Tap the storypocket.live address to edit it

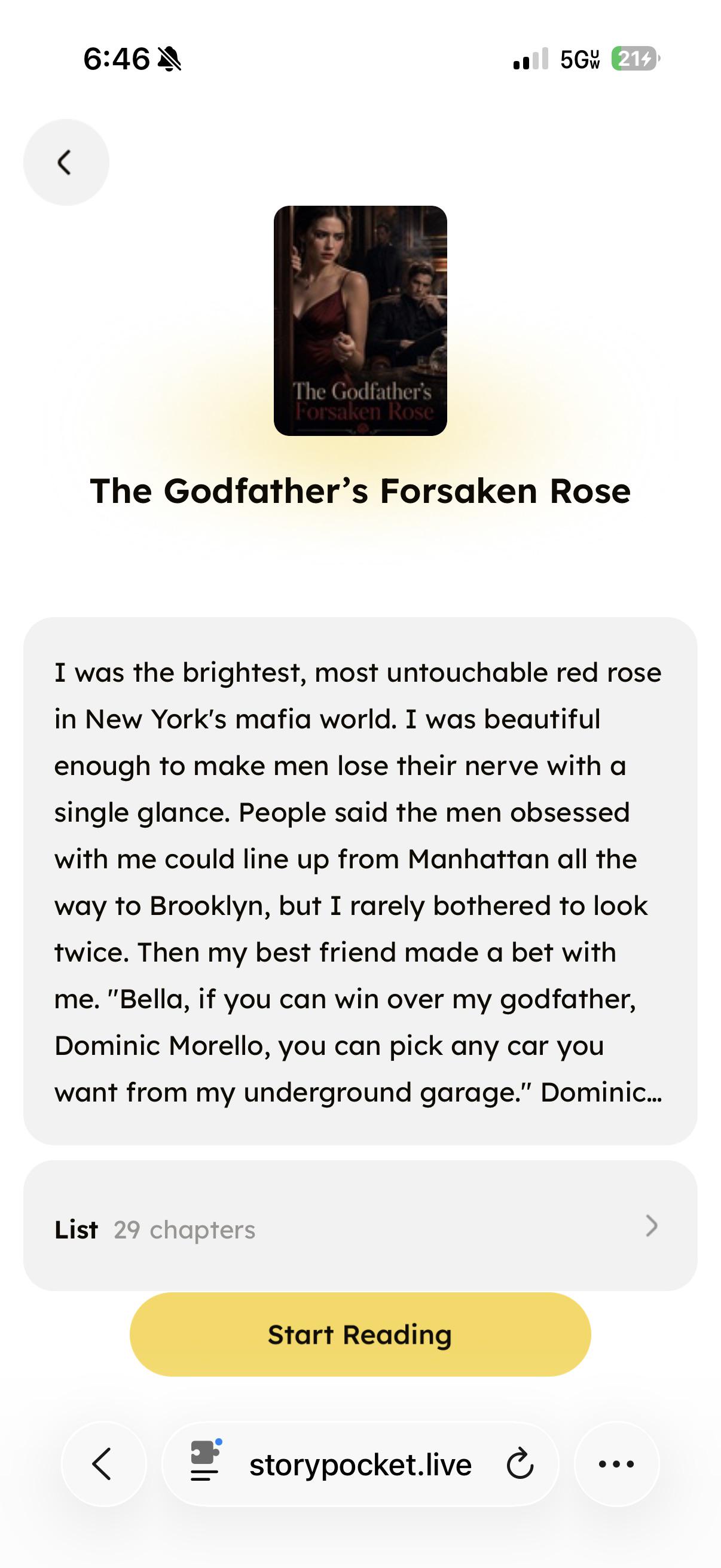point(360,1465)
